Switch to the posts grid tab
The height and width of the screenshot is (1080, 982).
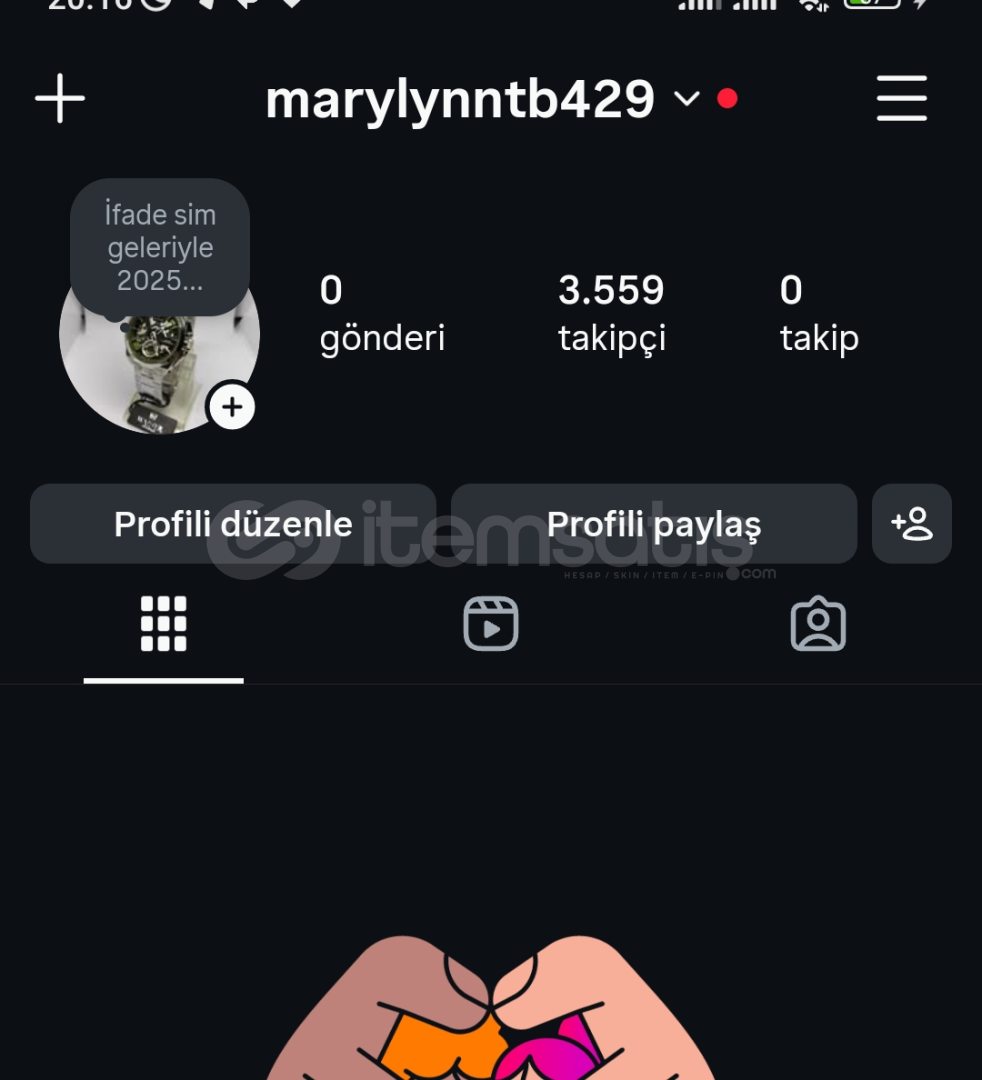tap(163, 625)
